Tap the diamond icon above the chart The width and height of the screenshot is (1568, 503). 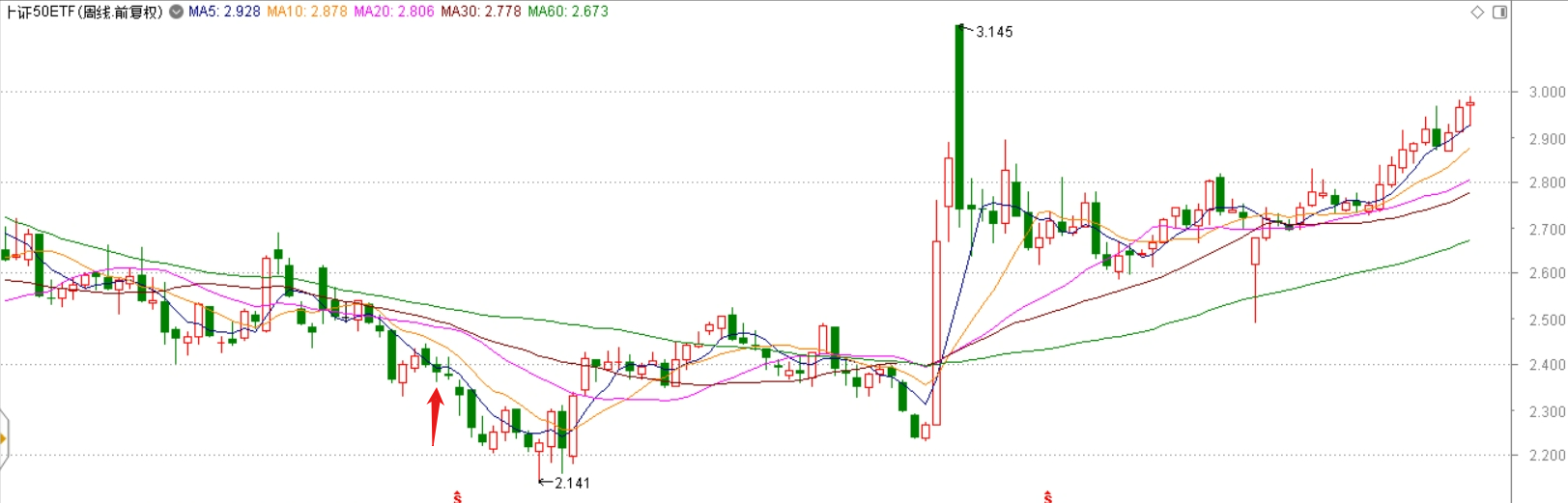(1477, 12)
